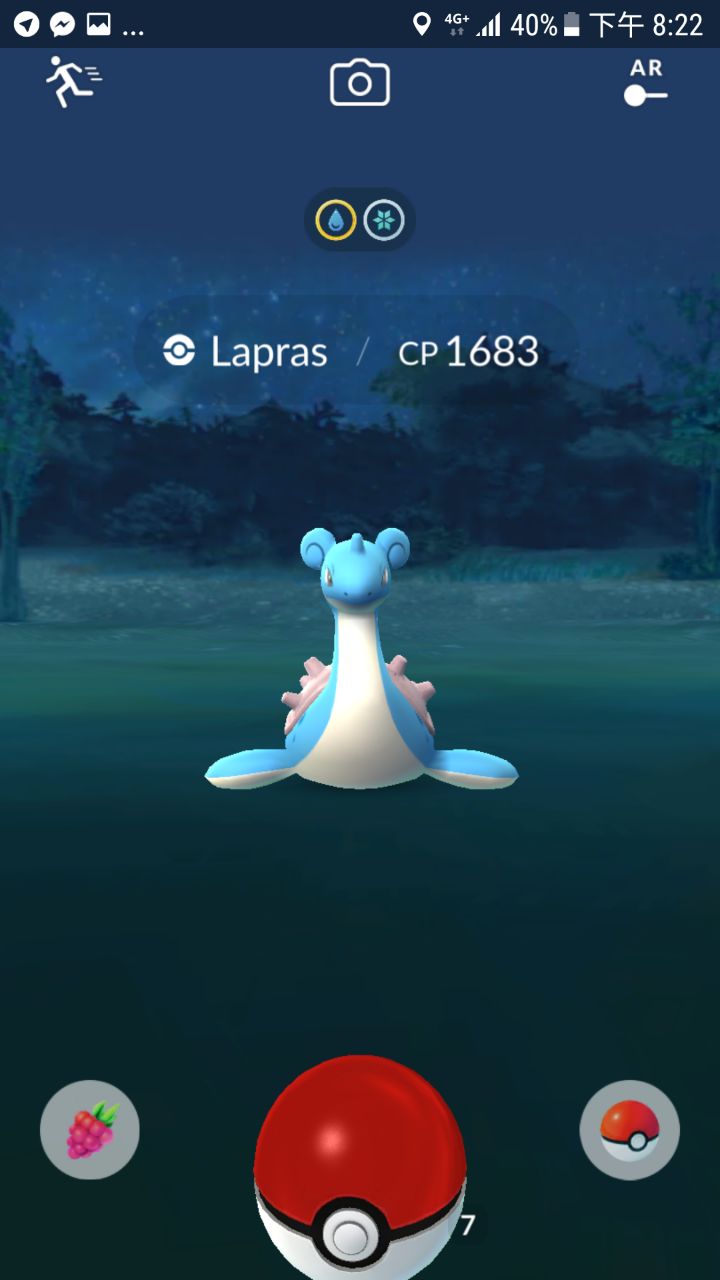720x1280 pixels.
Task: Open the camera to take a photo
Action: click(x=360, y=83)
